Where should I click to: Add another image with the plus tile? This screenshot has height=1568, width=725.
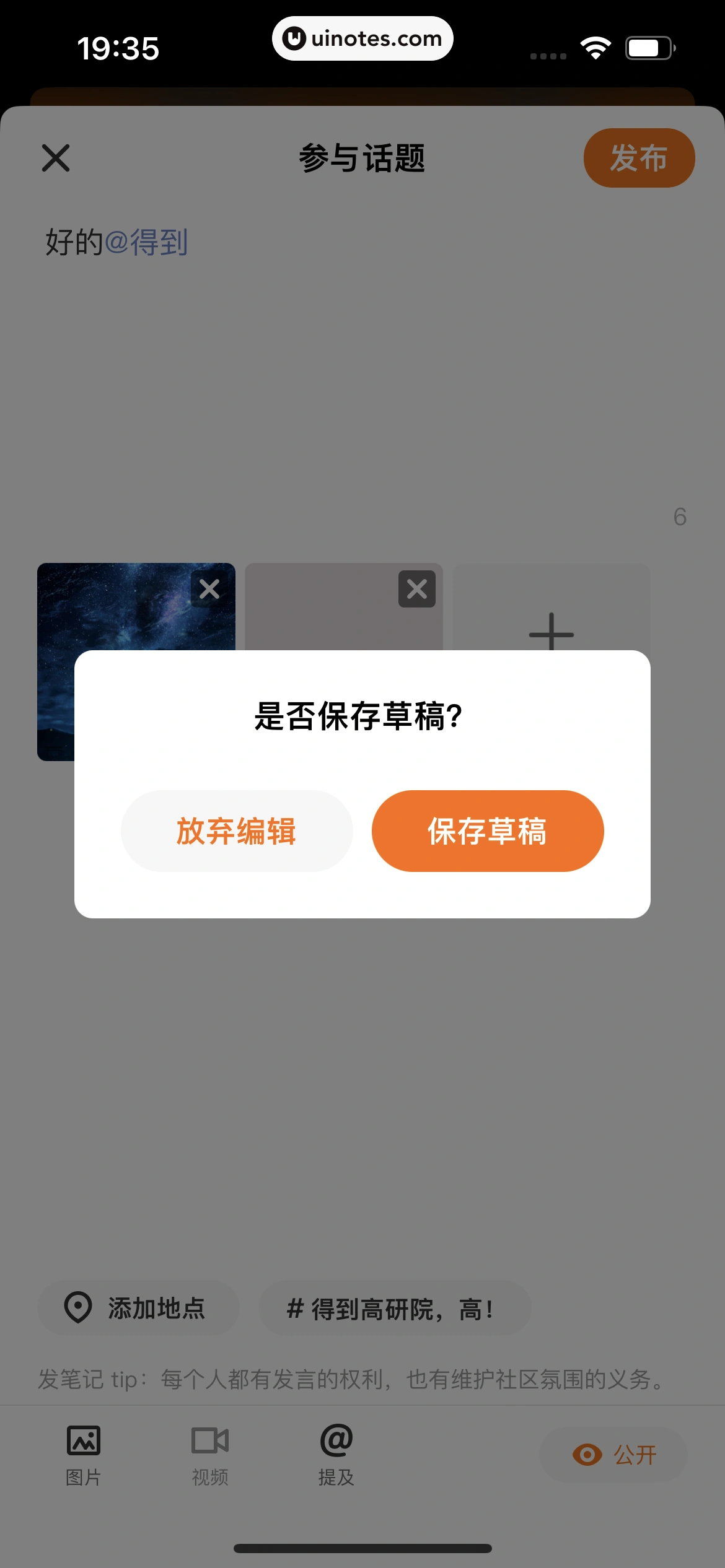(x=551, y=632)
